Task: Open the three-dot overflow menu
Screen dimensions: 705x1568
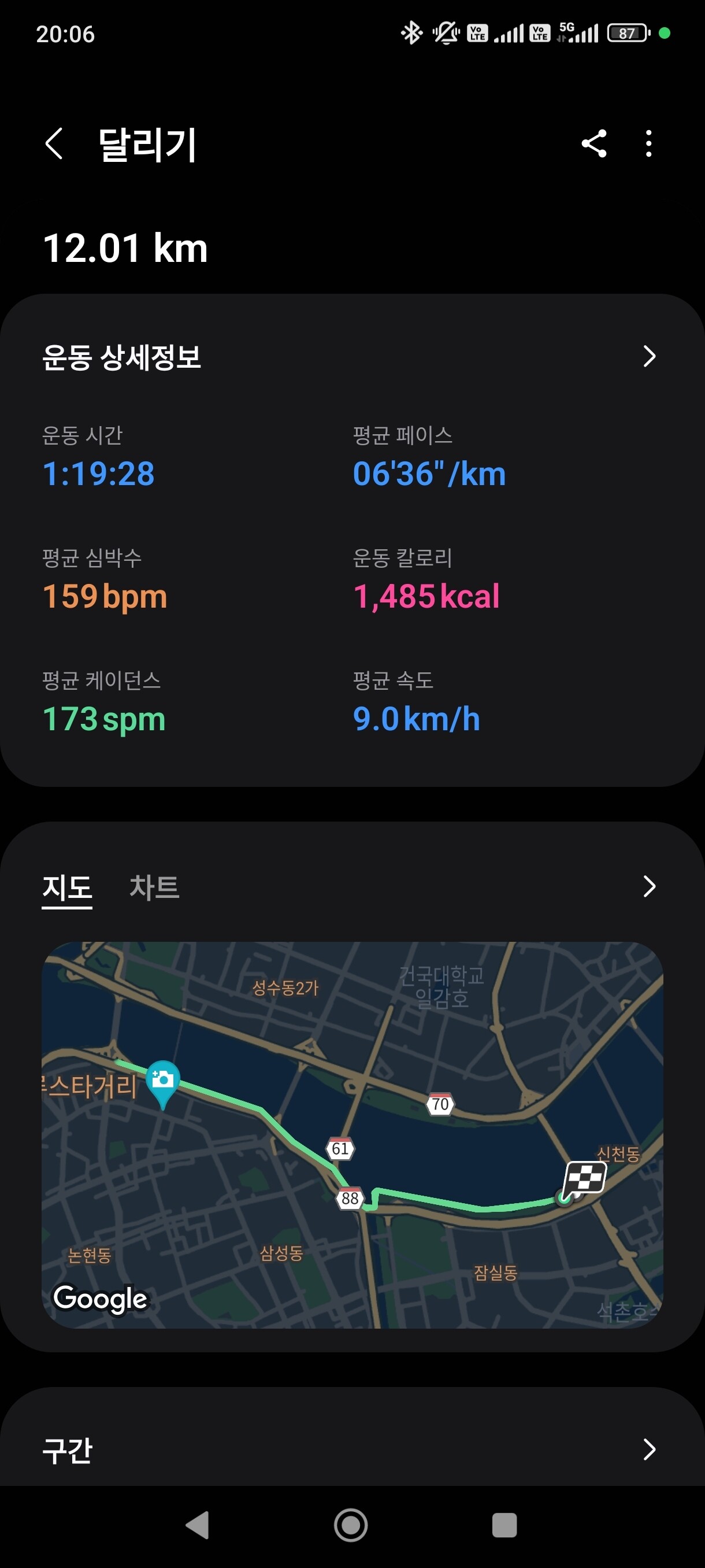Action: coord(648,145)
